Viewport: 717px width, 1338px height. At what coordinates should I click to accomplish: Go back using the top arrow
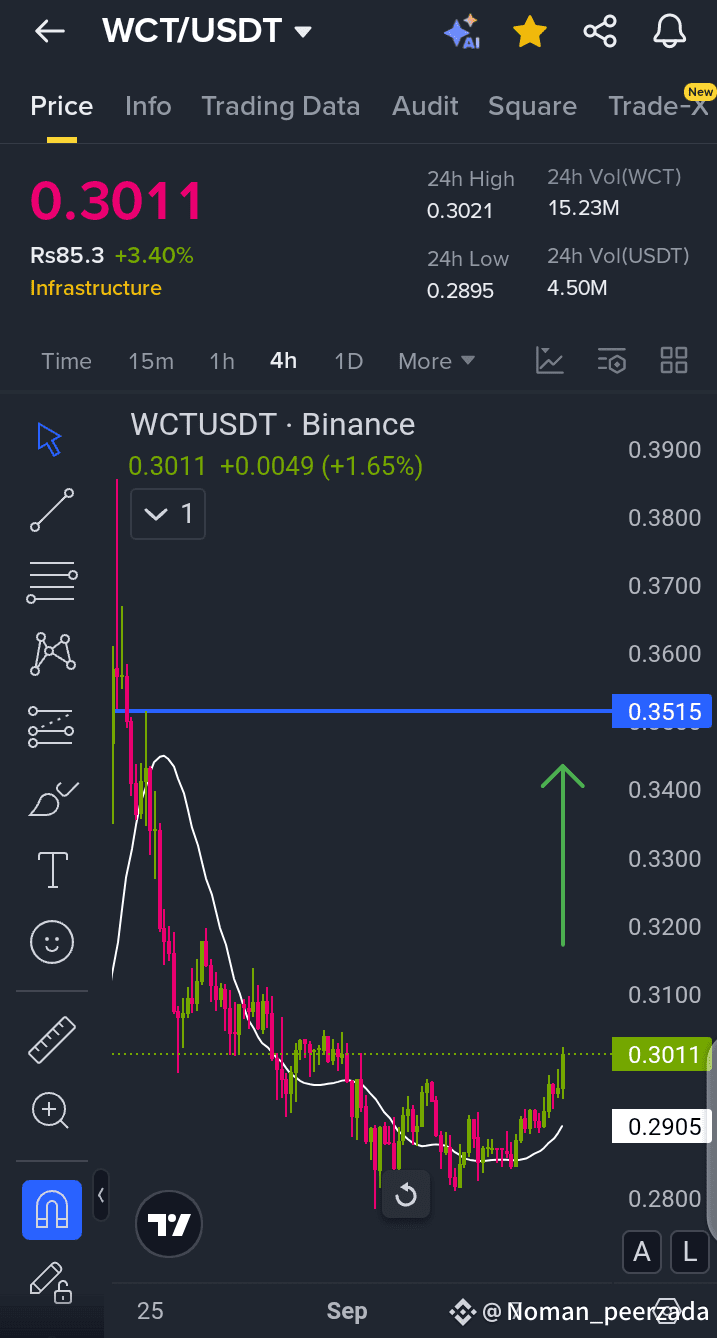click(49, 32)
